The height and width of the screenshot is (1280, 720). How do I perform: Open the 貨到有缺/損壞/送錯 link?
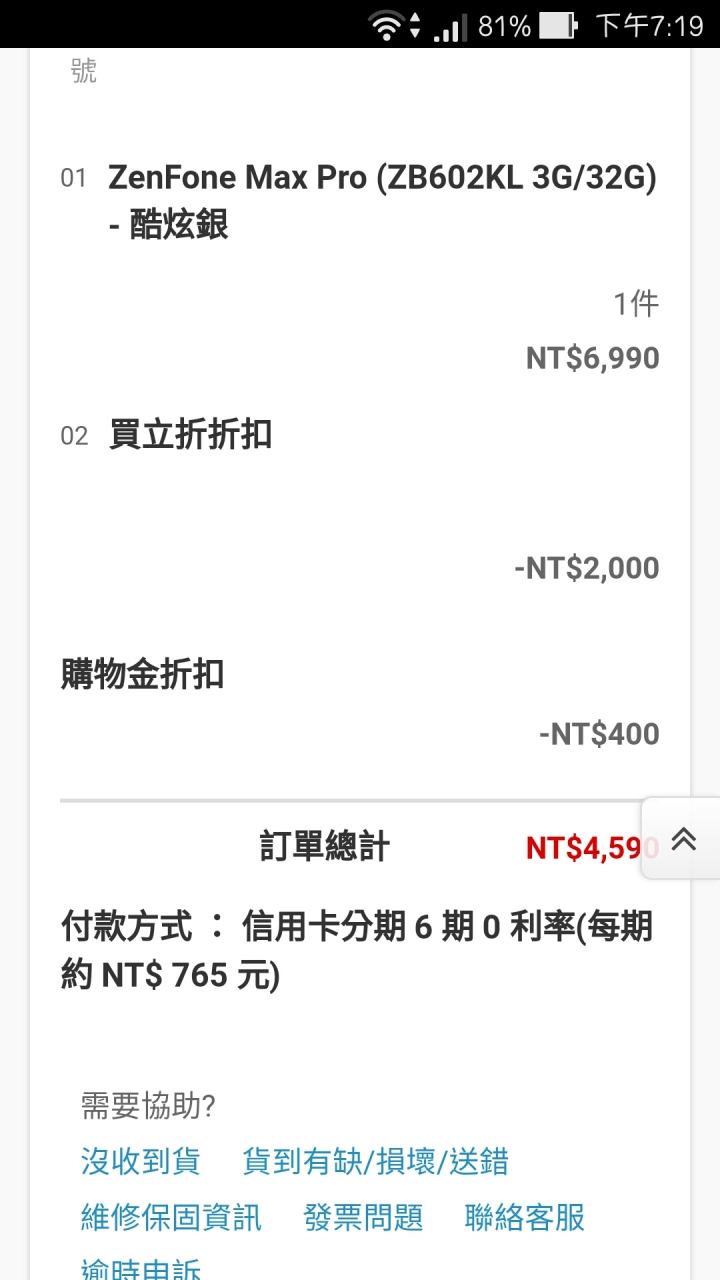pyautogui.click(x=375, y=1161)
